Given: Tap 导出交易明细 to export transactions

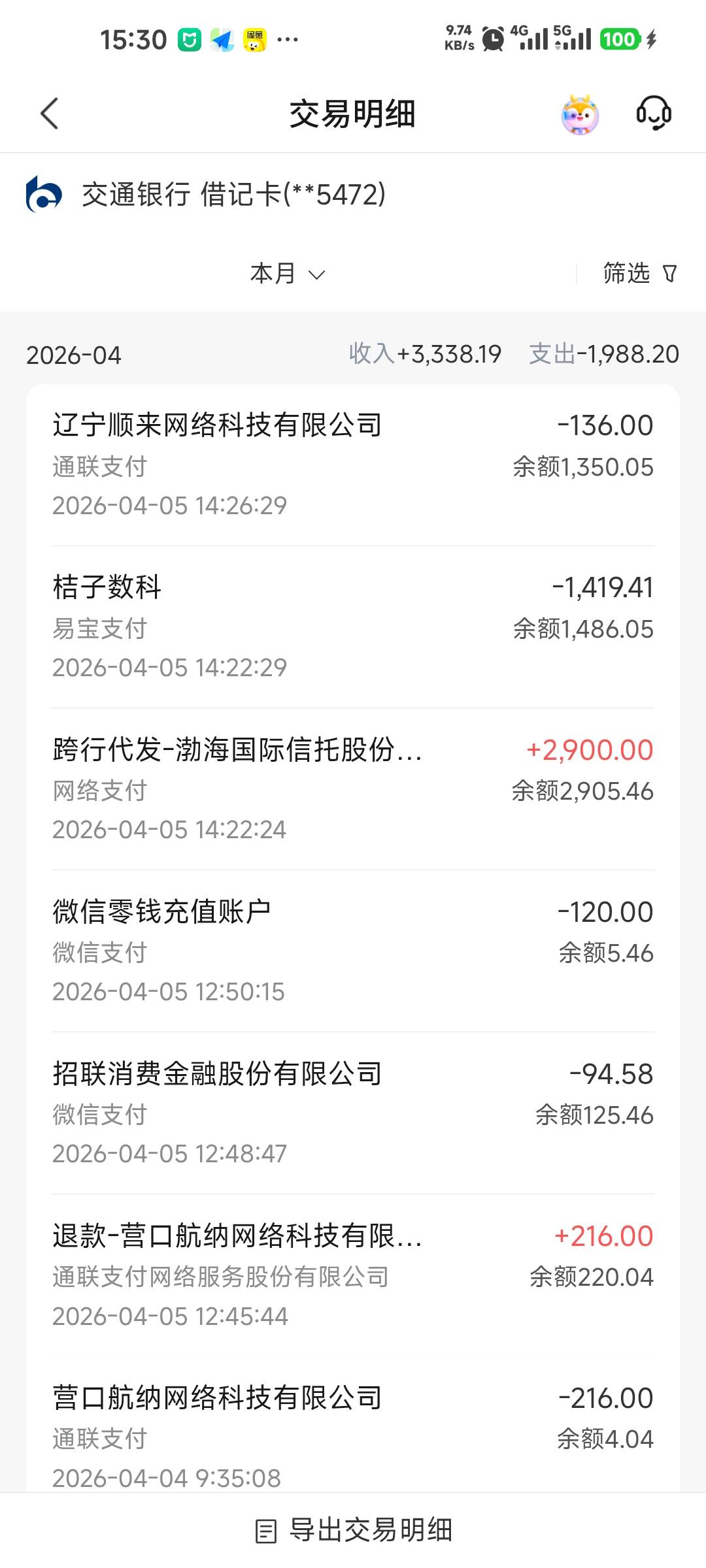Looking at the screenshot, I should pos(353,1530).
